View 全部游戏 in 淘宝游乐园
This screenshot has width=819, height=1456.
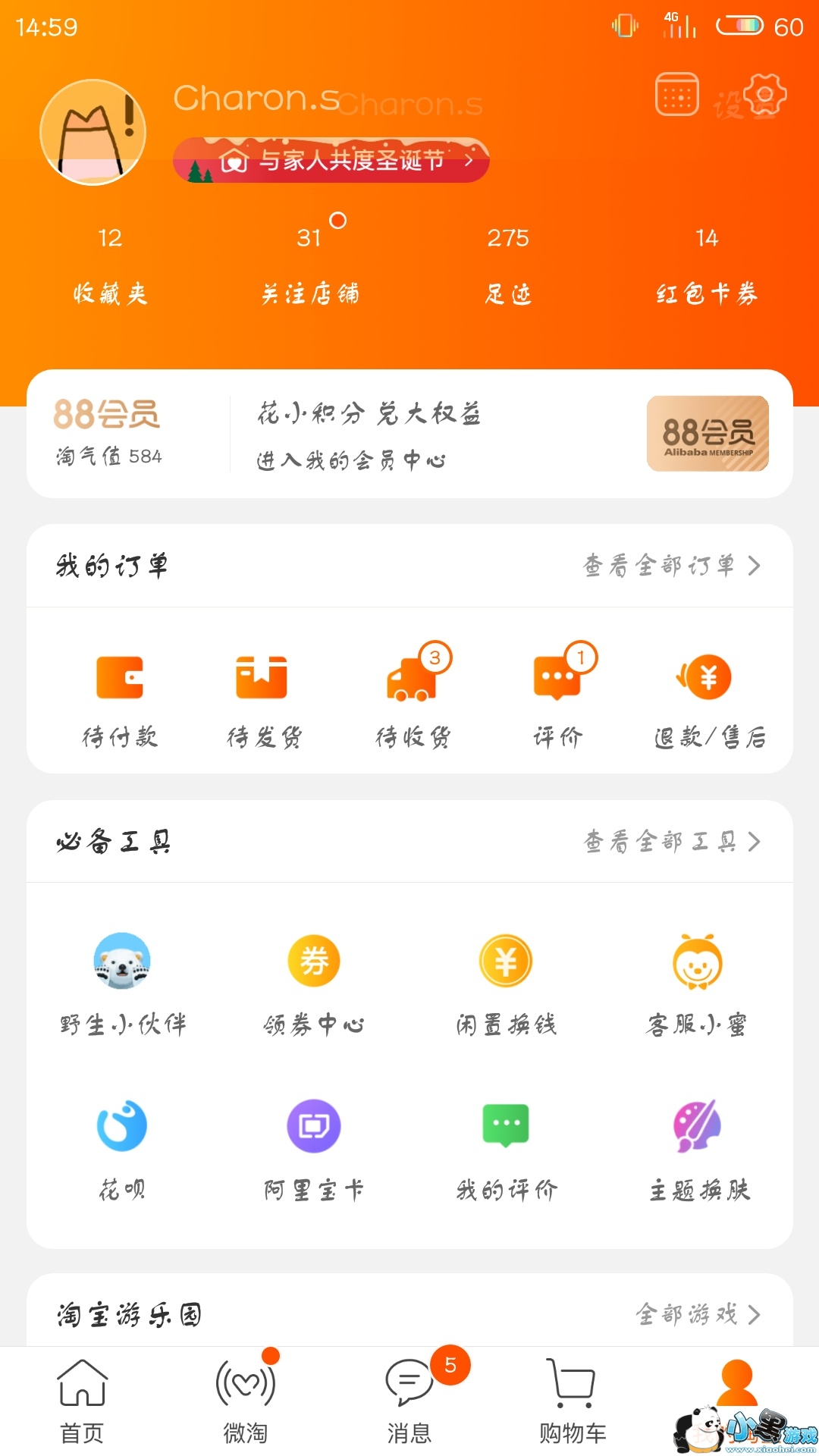coord(697,1314)
